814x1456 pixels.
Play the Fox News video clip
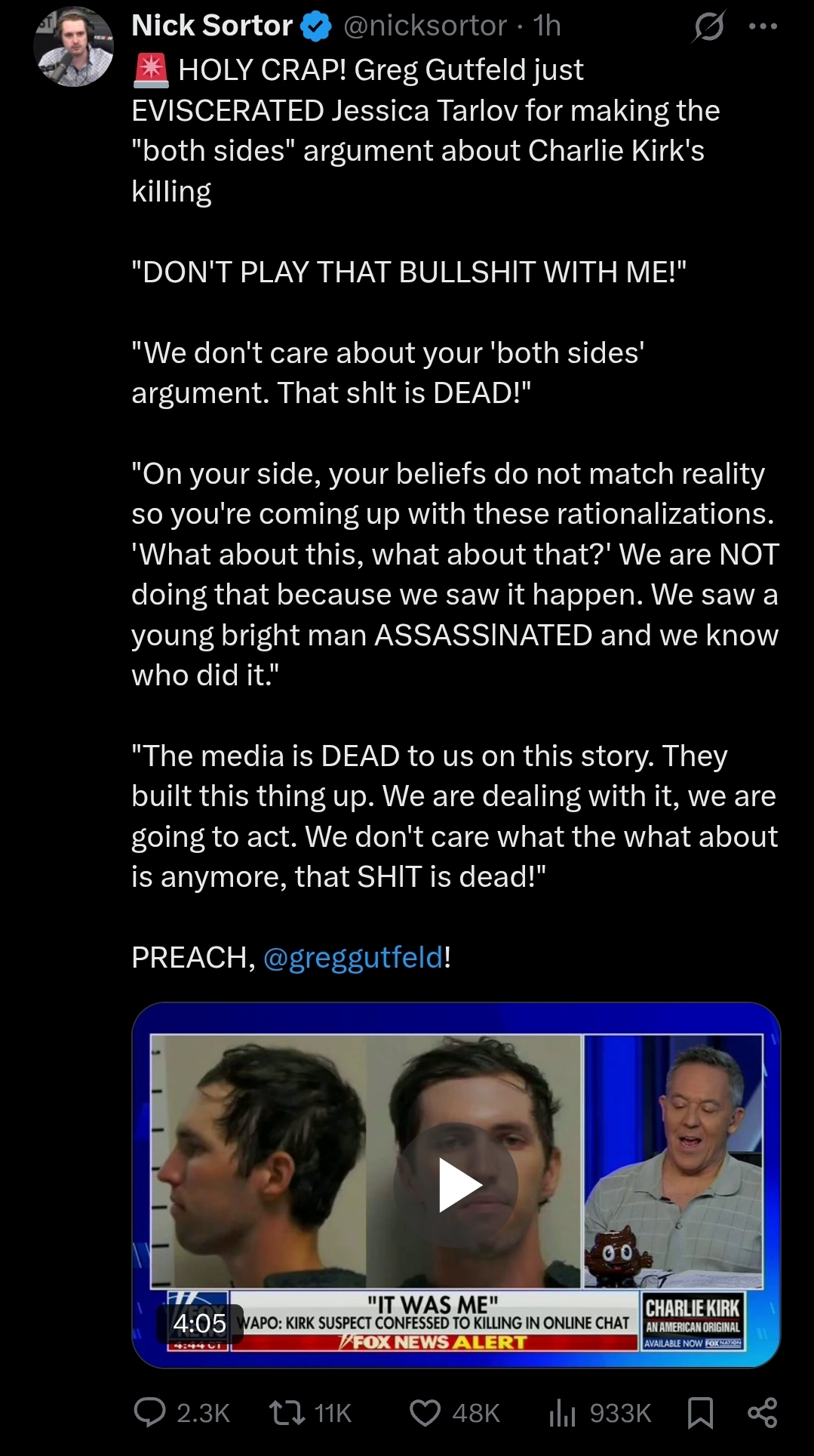coord(456,1185)
